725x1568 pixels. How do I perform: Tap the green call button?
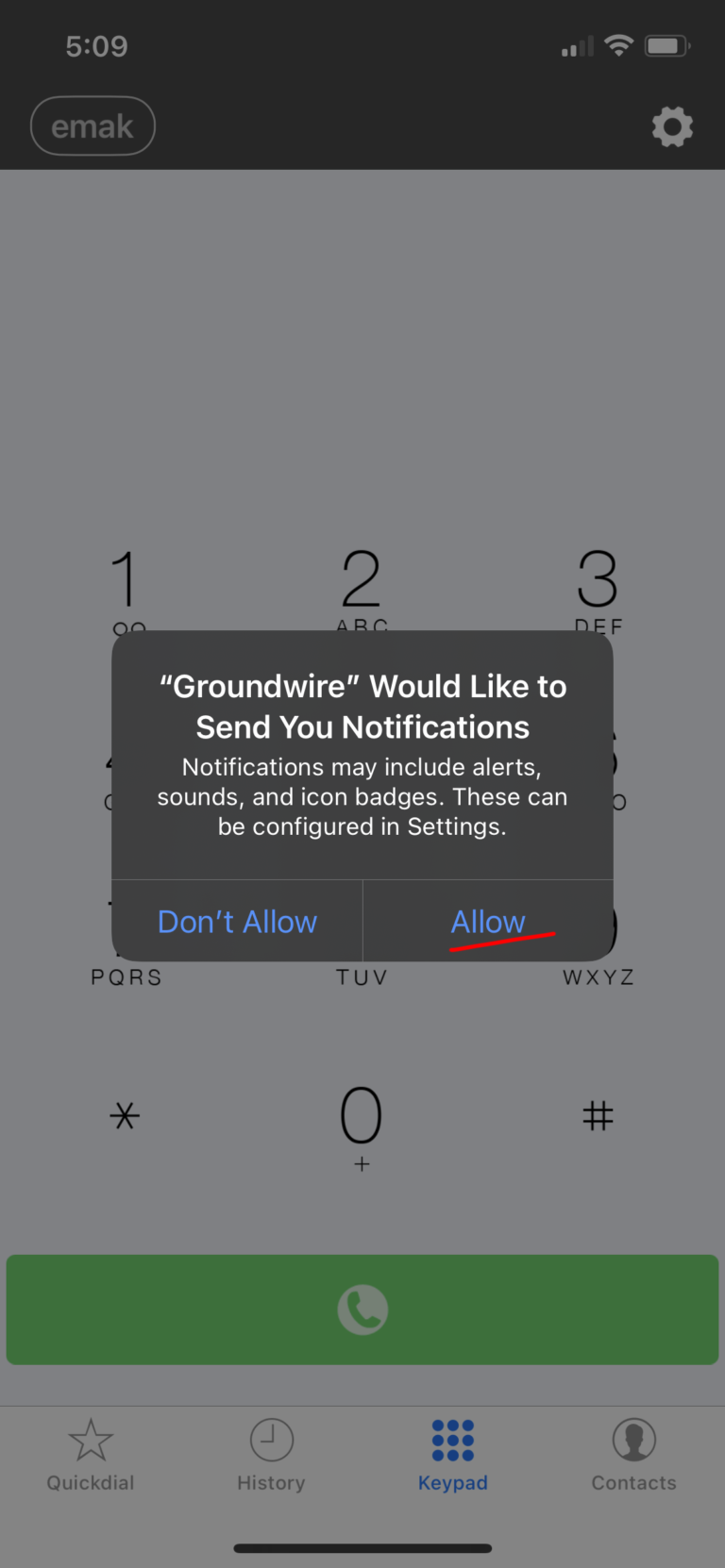(362, 1309)
